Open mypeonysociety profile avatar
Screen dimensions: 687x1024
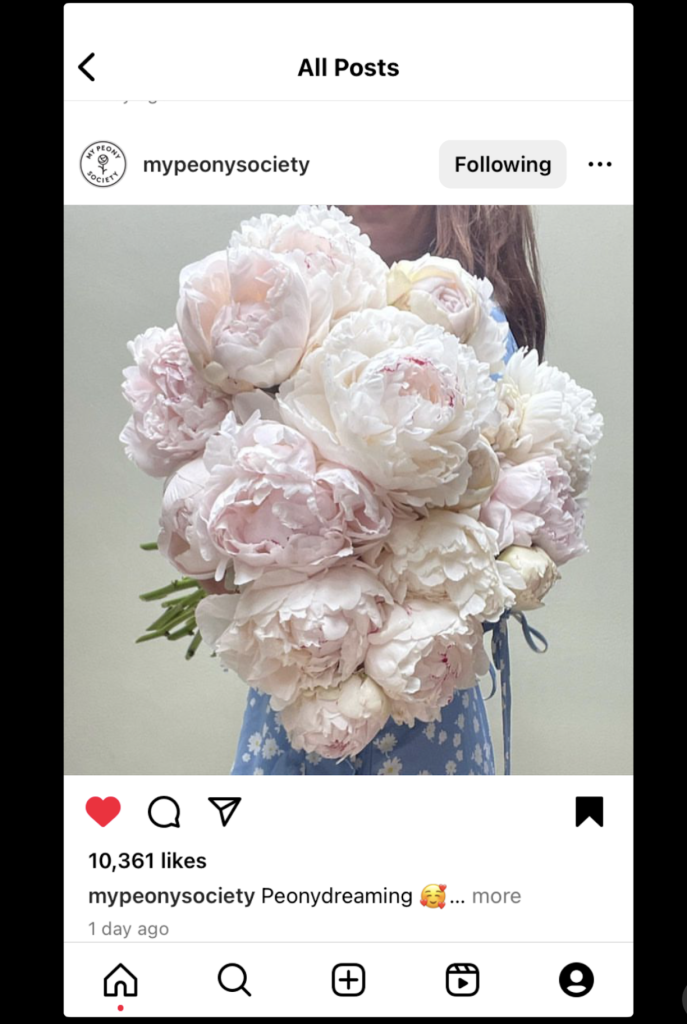click(x=103, y=164)
